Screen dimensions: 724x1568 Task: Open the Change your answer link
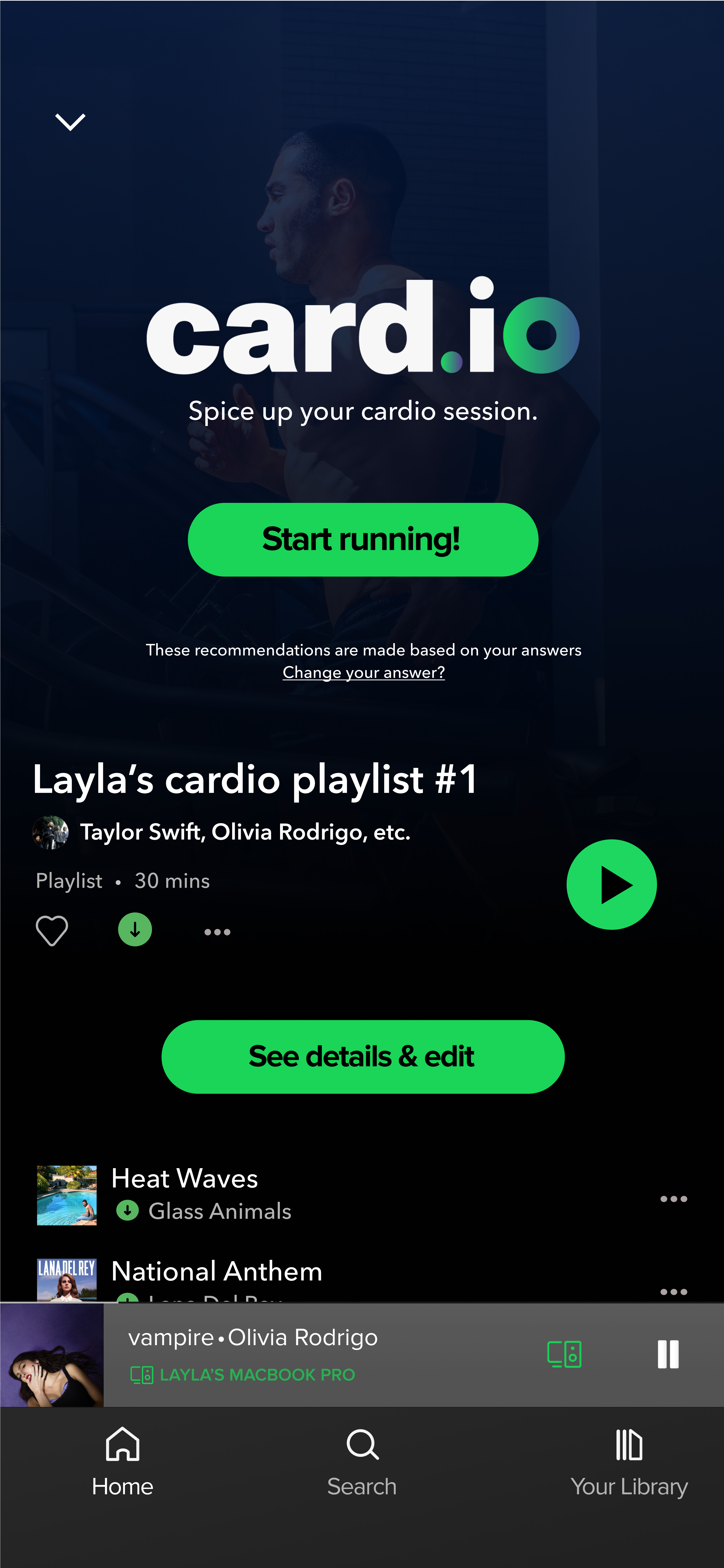pyautogui.click(x=363, y=673)
